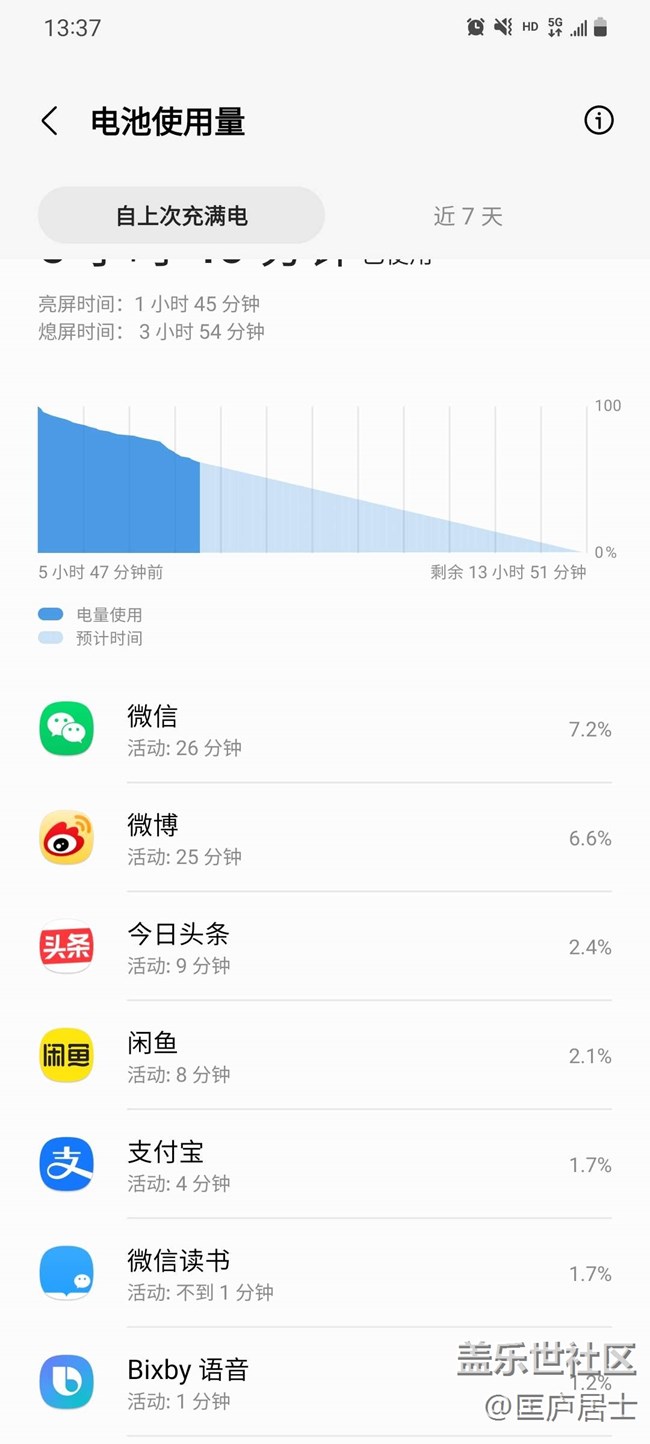Open the 闲鱼 usage row
Screen dimensions: 650x1444
coord(325,1056)
